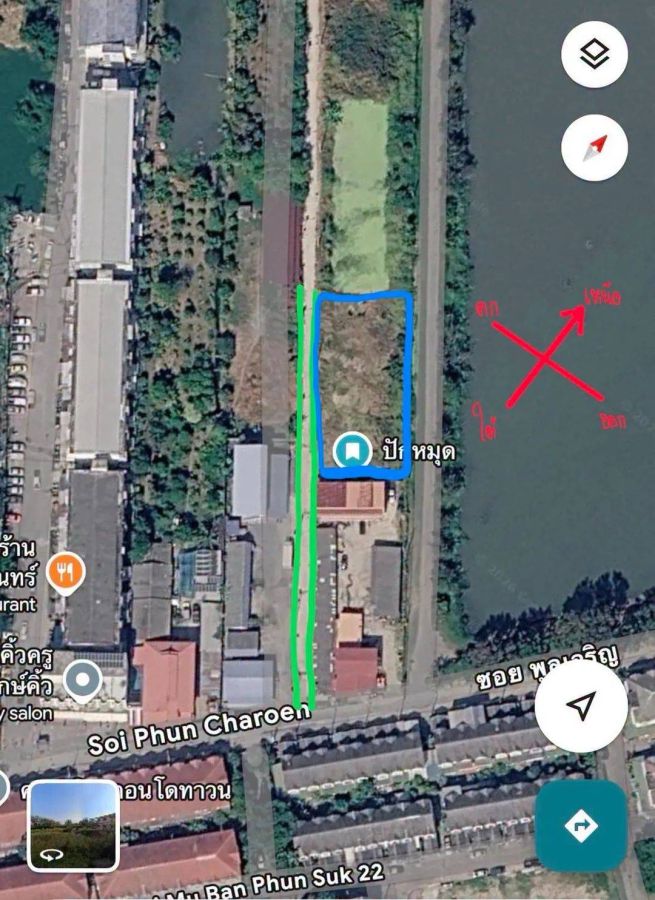Screen dimensions: 655x900
Task: Select the gray beauty salon marker
Action: [82, 681]
